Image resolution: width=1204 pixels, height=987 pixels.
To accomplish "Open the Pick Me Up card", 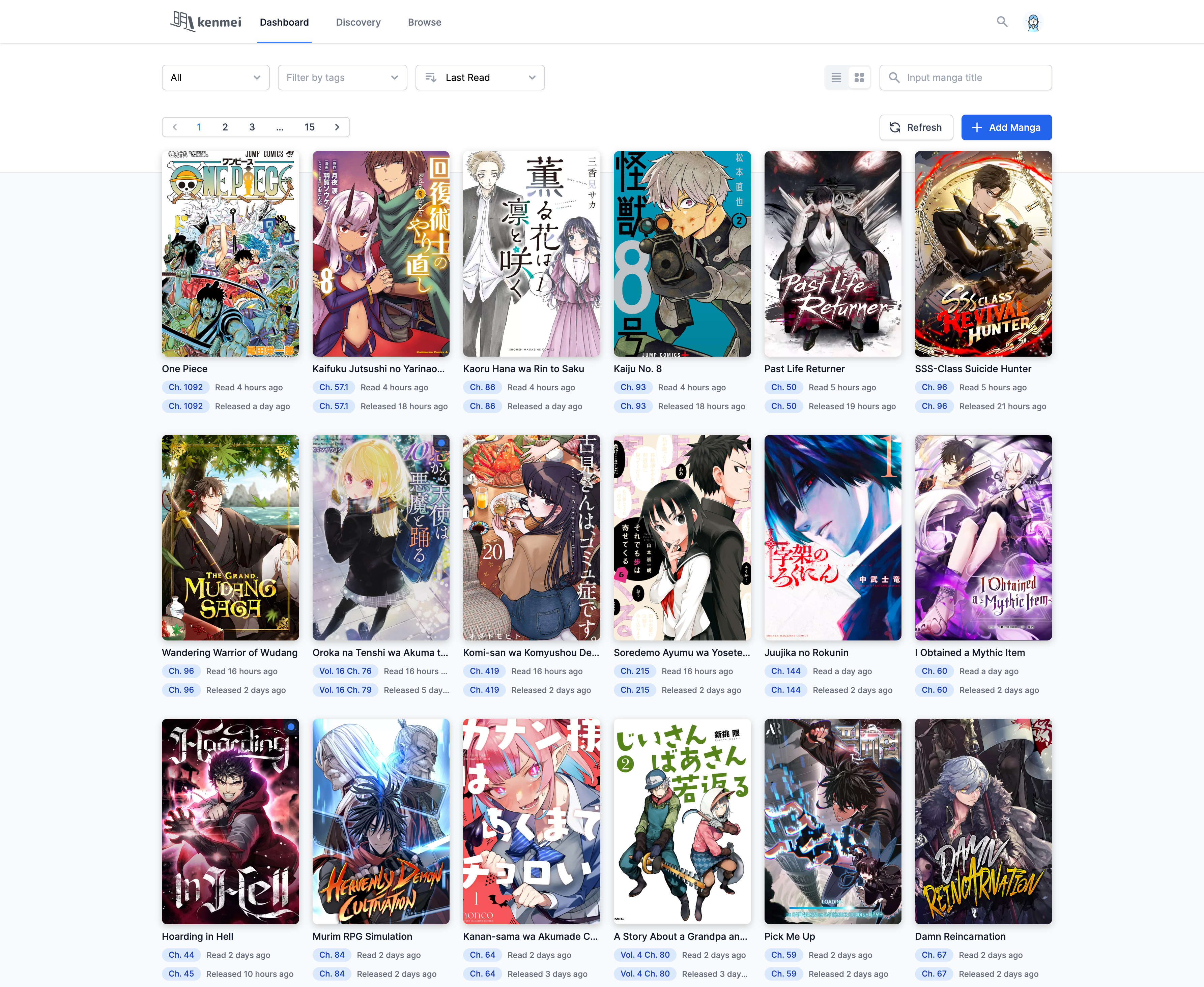I will pos(832,821).
